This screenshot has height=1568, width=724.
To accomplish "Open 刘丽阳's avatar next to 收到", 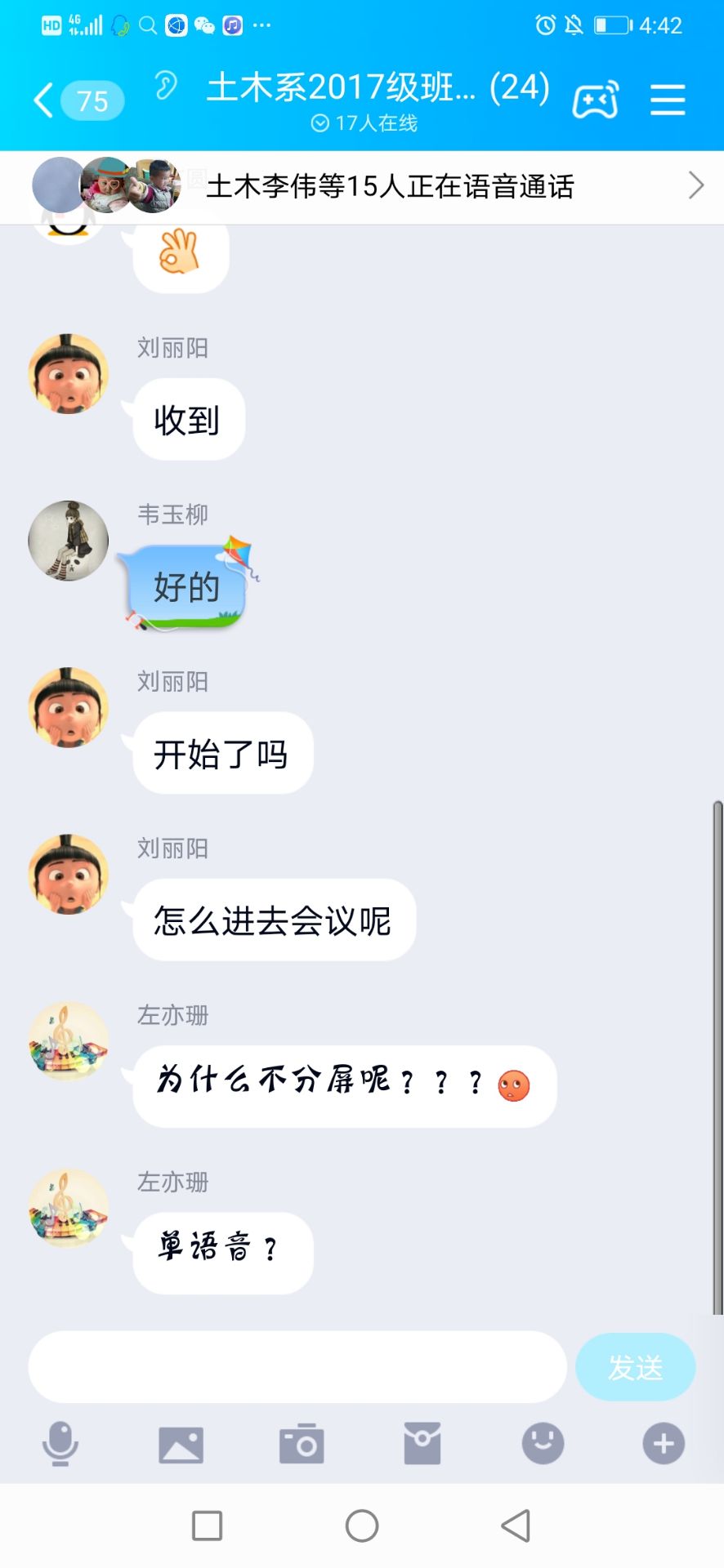I will (69, 374).
